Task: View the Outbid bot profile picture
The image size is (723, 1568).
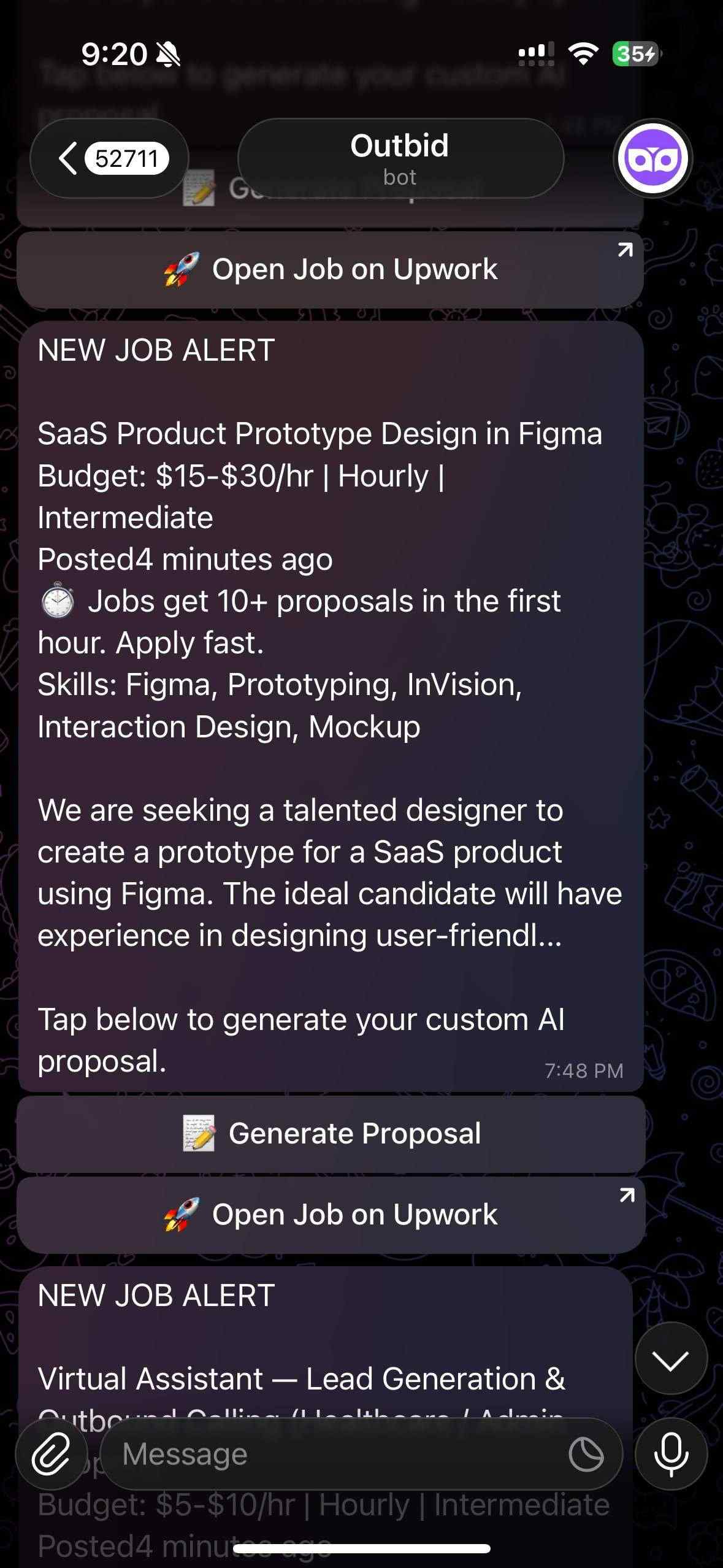Action: 652,158
